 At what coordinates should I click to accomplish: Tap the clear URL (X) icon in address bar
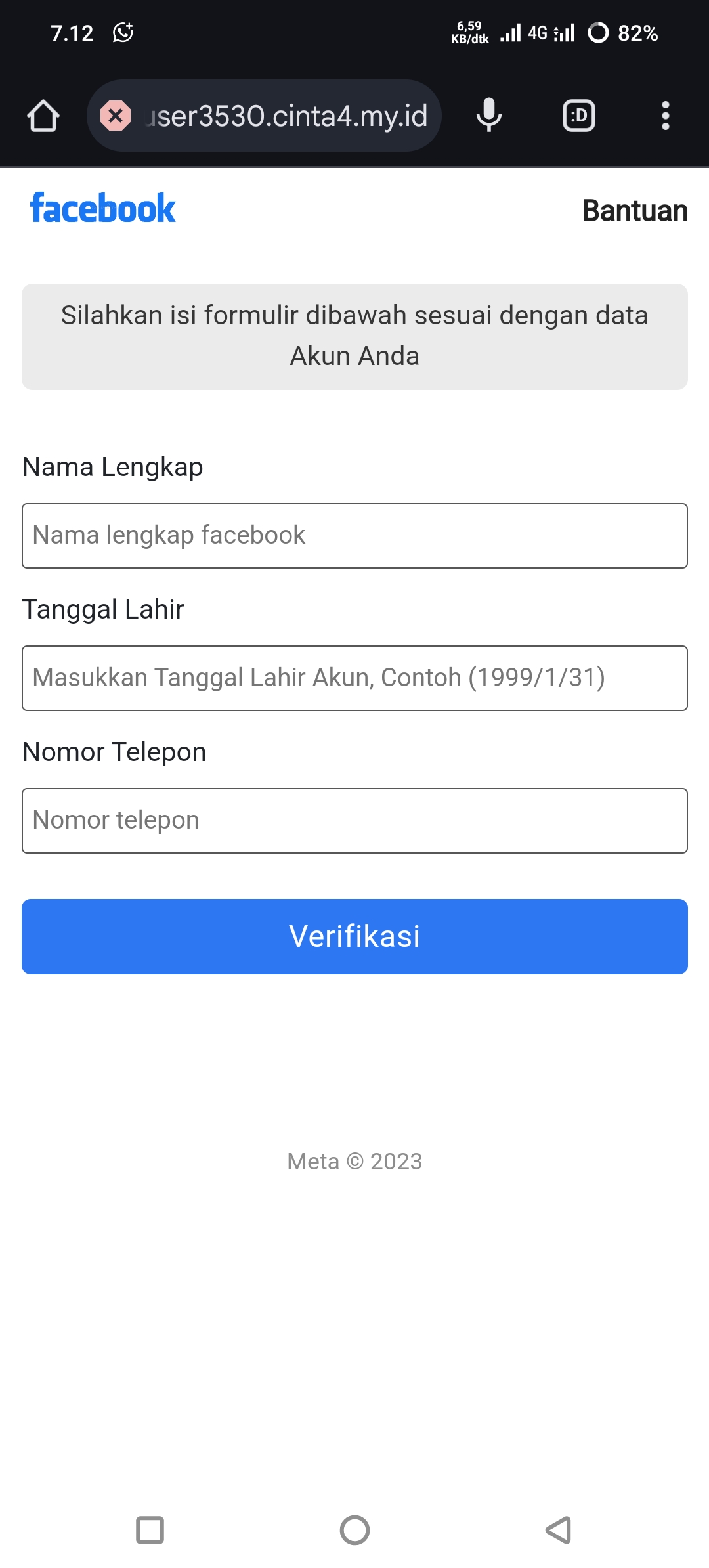[x=116, y=116]
